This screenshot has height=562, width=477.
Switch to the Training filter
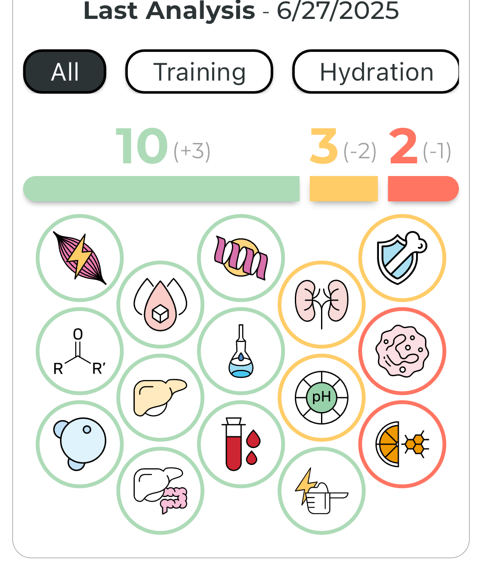199,72
